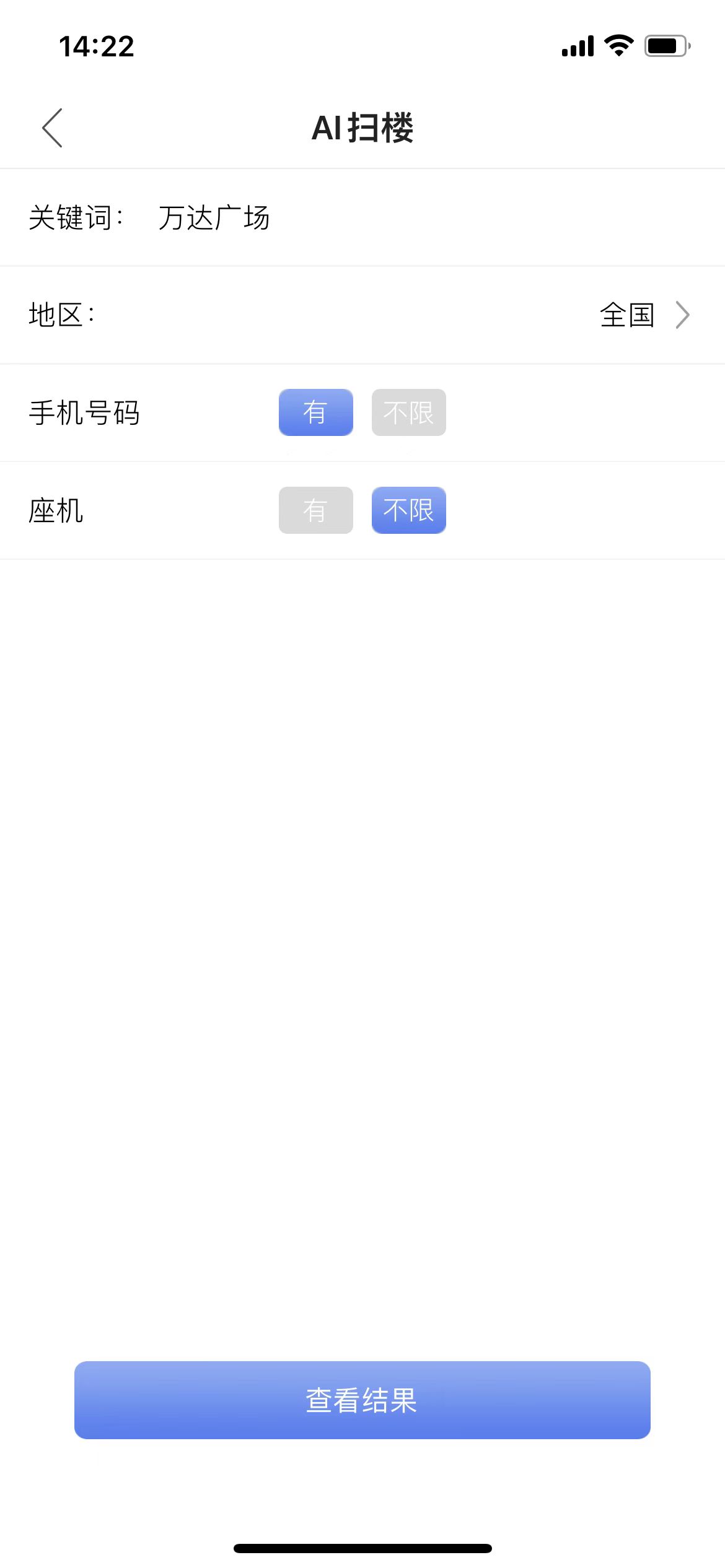725x1568 pixels.
Task: Select 有 for 手机号码
Action: pos(315,412)
